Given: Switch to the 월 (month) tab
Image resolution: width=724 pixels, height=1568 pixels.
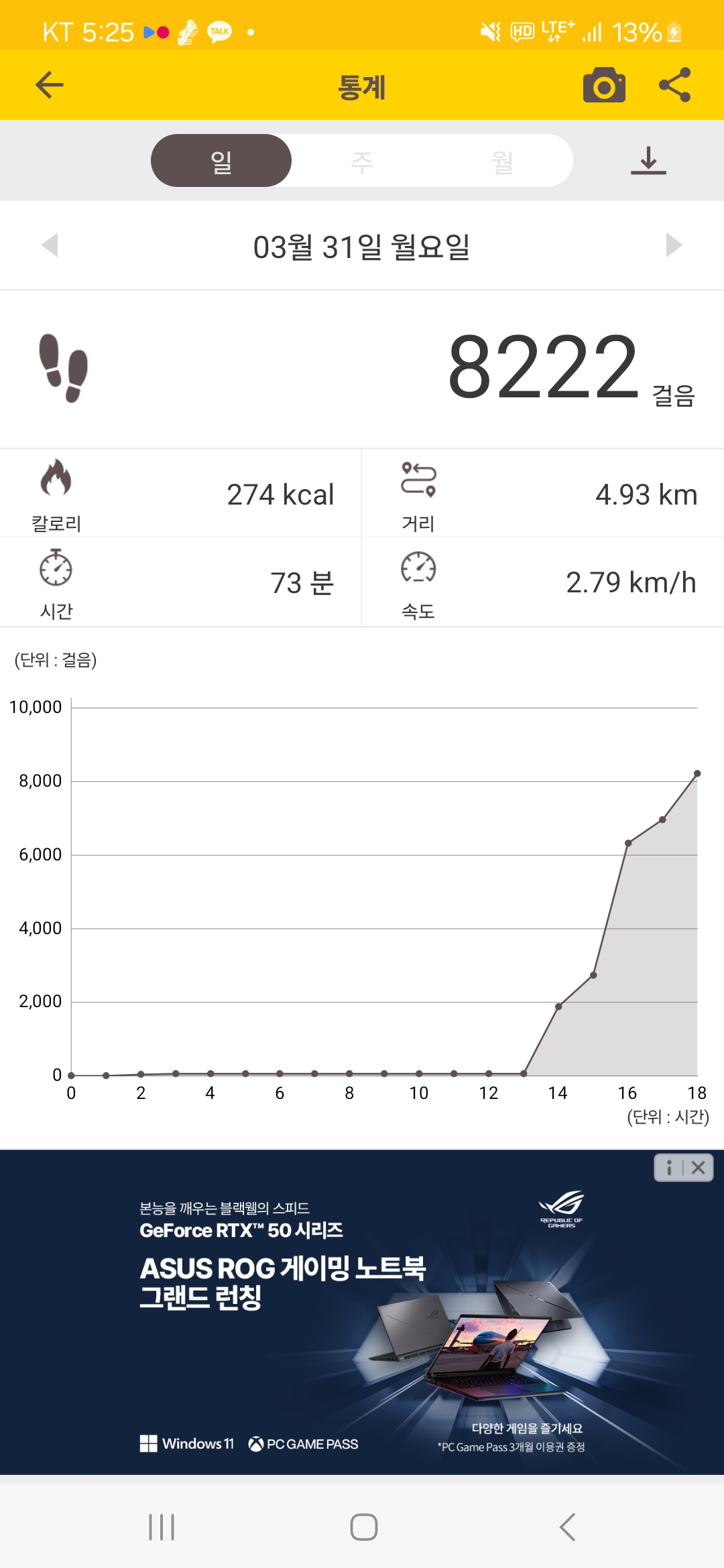Looking at the screenshot, I should (502, 161).
